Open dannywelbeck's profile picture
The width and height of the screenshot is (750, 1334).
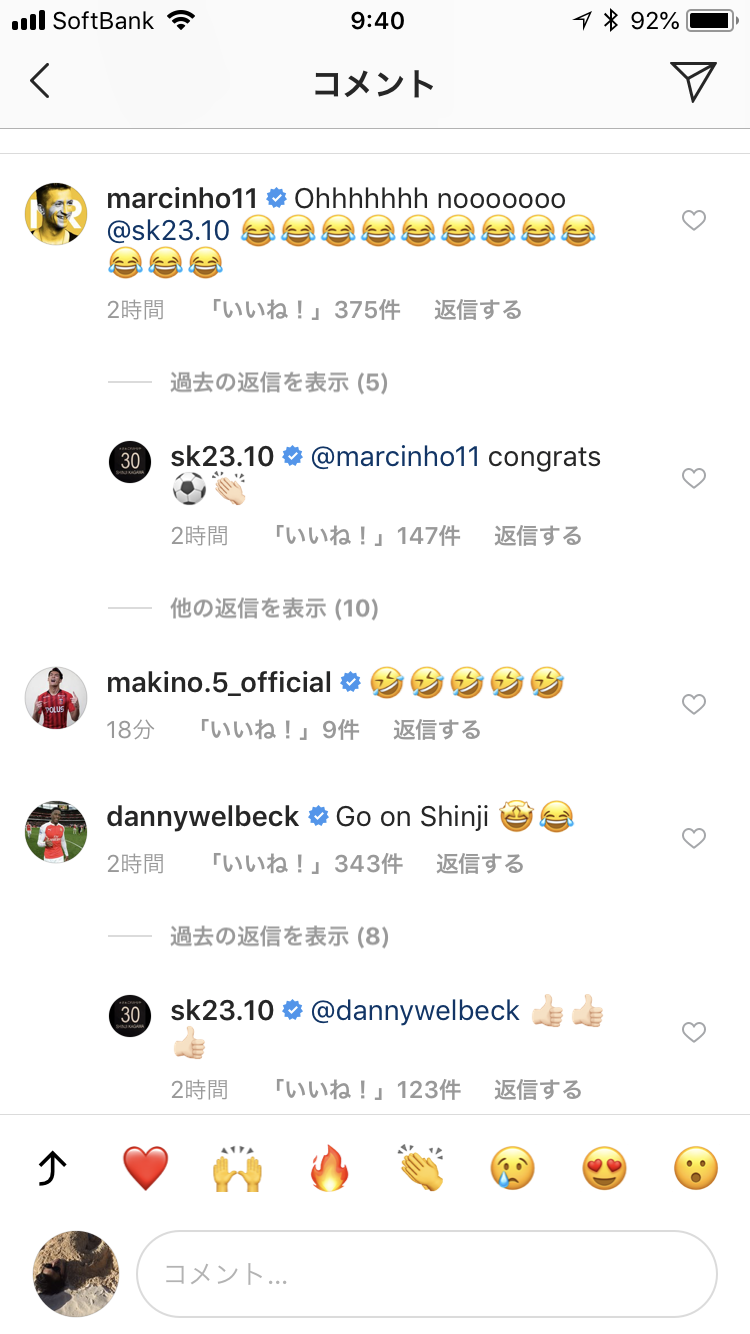56,831
